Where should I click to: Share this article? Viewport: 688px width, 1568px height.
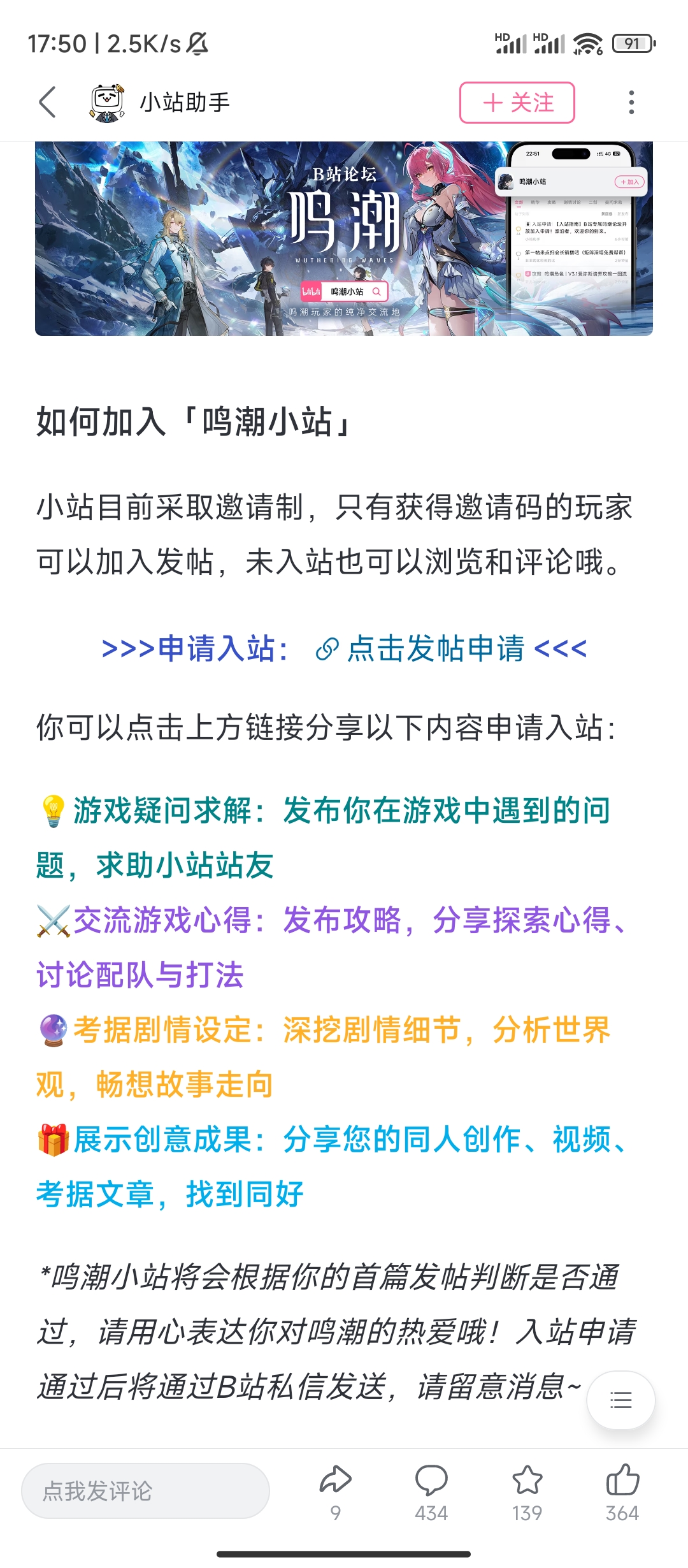coord(336,1492)
